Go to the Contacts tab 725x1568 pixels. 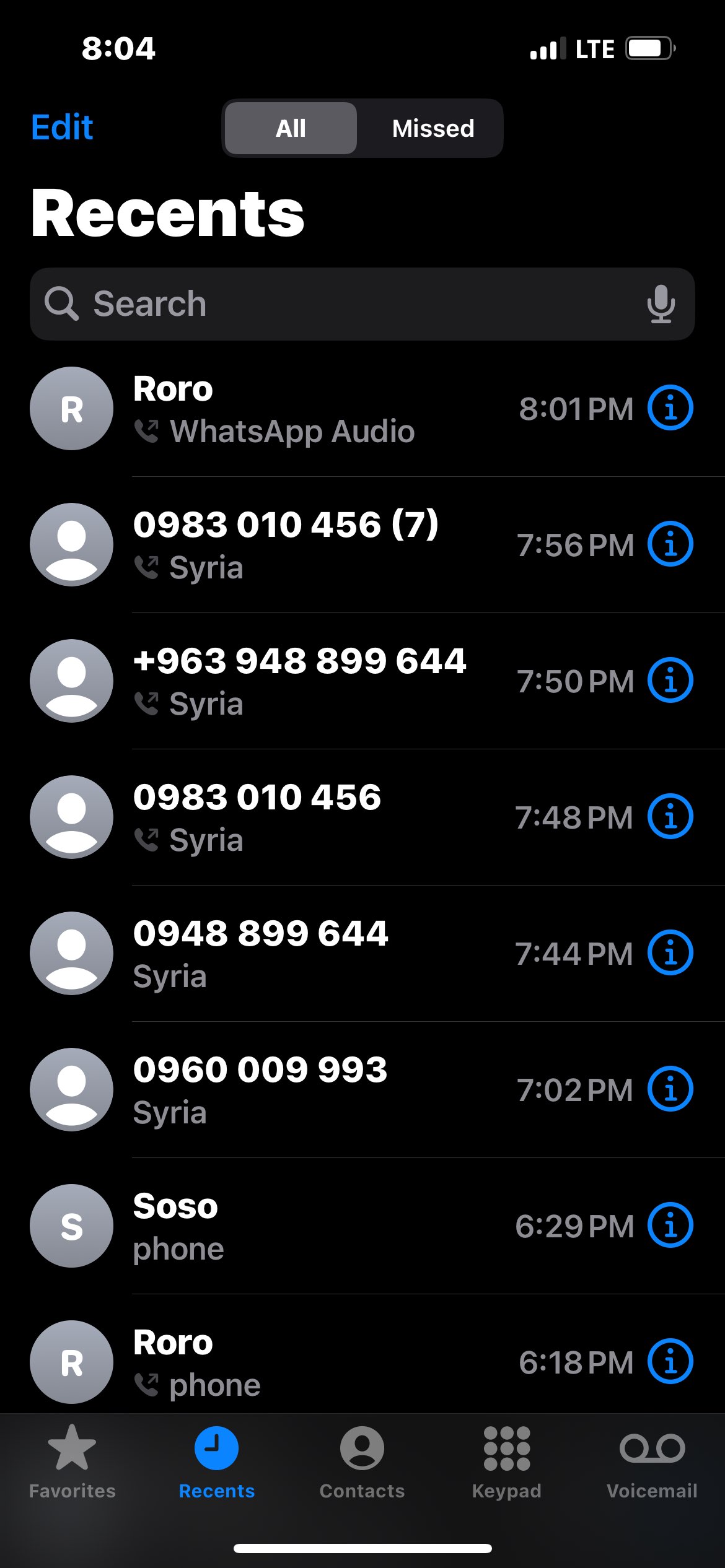click(362, 1461)
